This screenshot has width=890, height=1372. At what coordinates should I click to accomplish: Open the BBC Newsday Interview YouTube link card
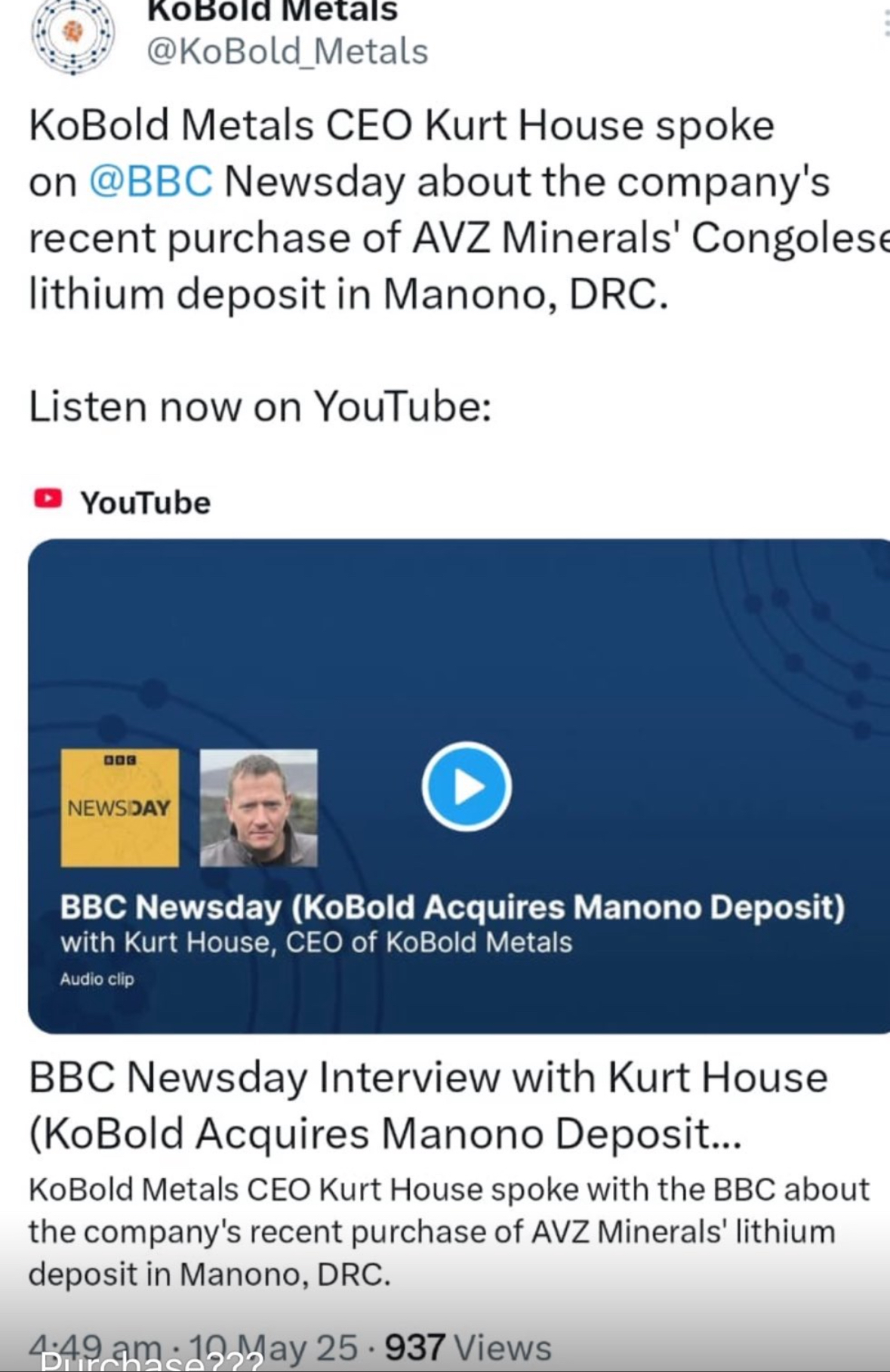pyautogui.click(x=428, y=1105)
